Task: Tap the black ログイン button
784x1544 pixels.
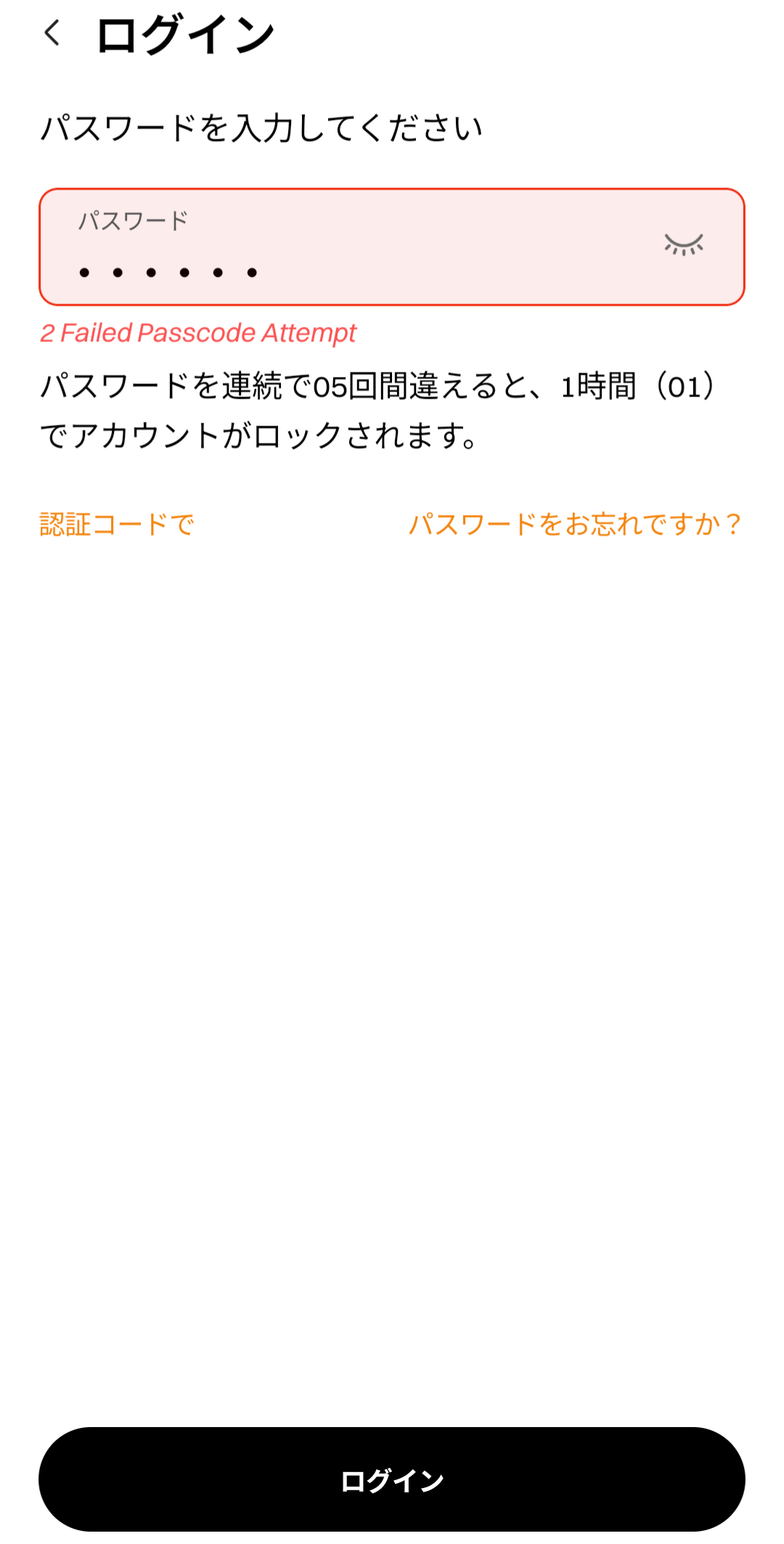Action: (x=392, y=1480)
